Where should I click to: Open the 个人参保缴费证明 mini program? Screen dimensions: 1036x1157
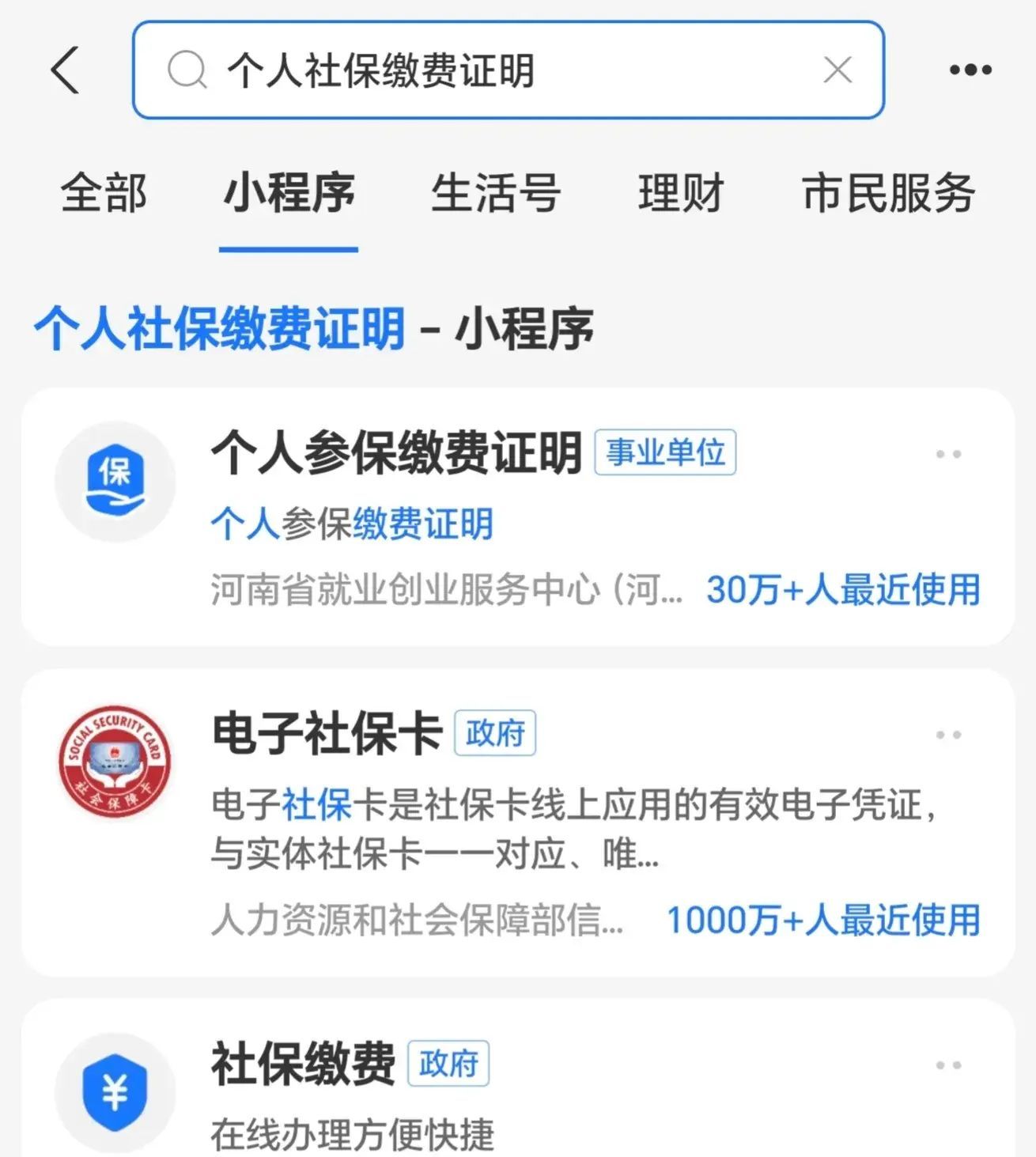point(395,454)
